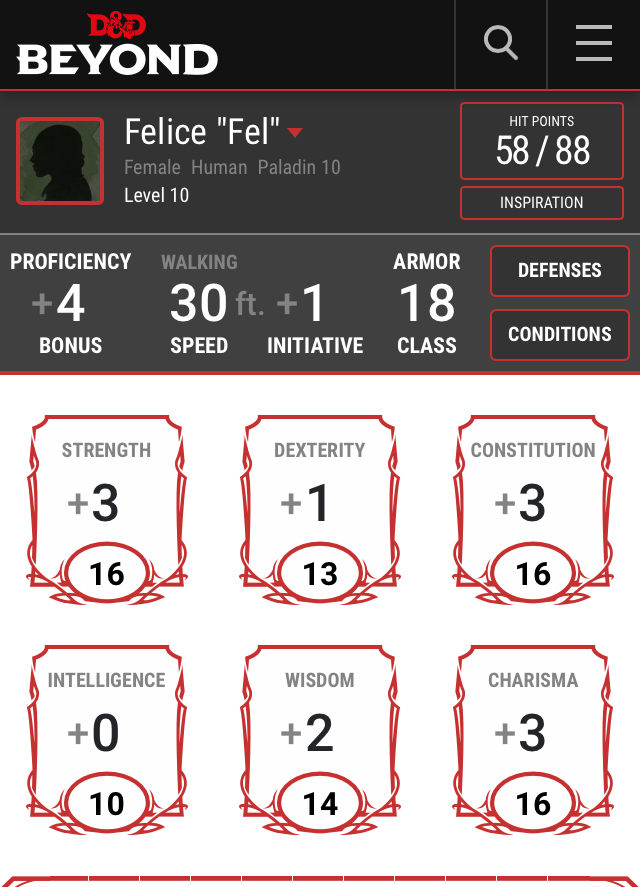Go to D&D Beyond home logo
Viewport: 640px width, 887px height.
point(117,45)
